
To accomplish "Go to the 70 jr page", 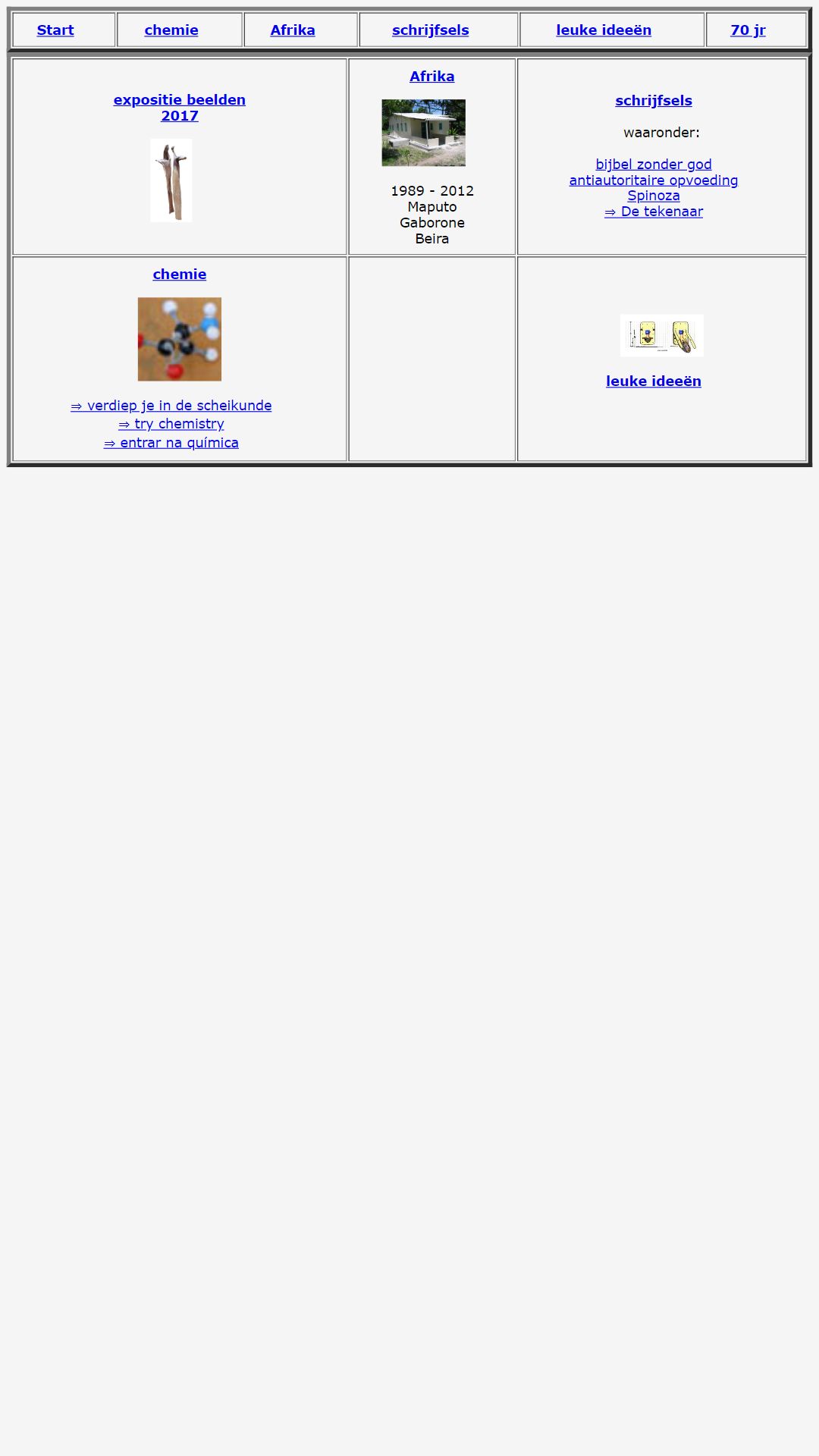I will click(748, 30).
